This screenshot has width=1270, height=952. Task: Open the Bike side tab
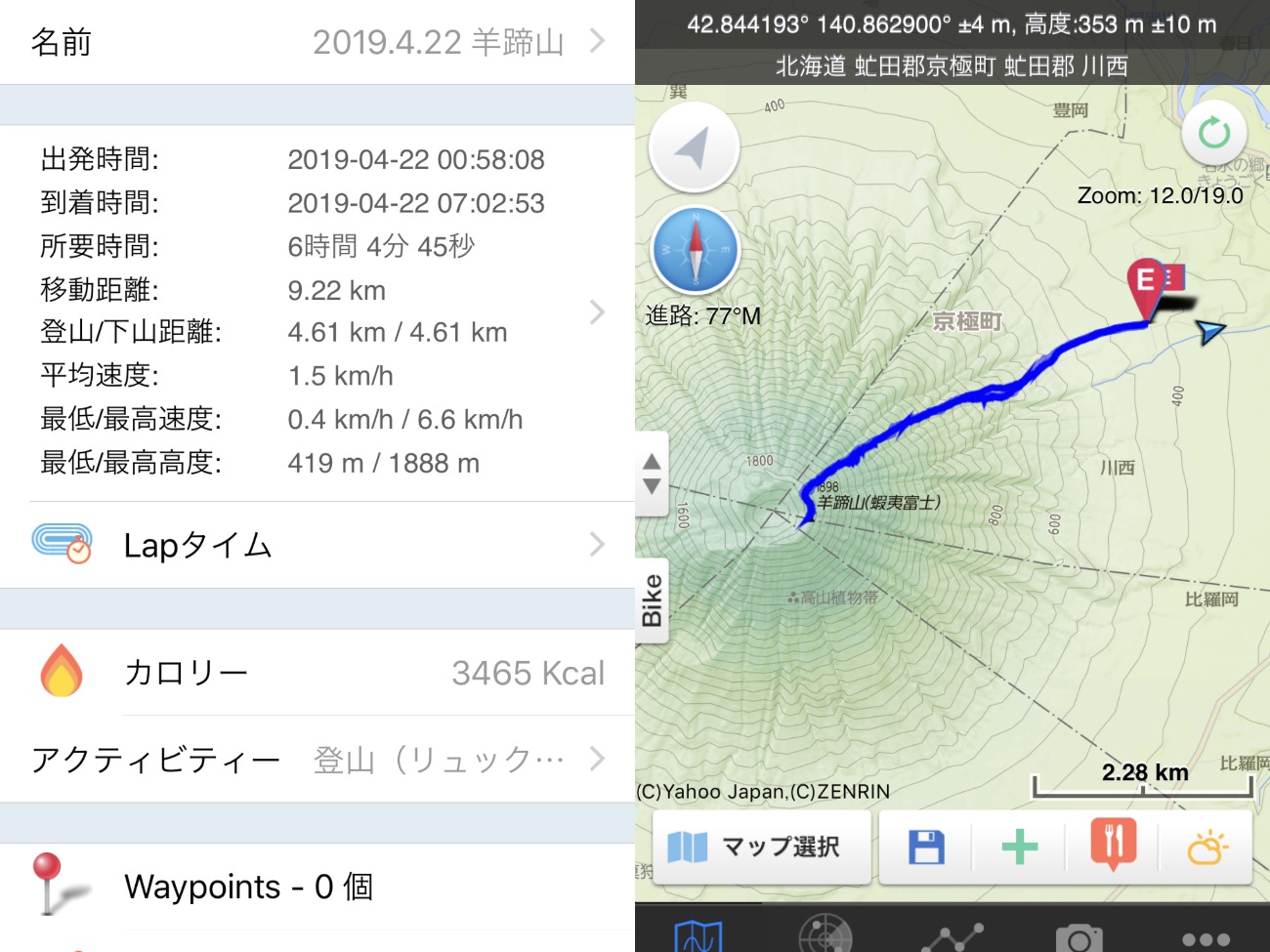click(x=652, y=600)
